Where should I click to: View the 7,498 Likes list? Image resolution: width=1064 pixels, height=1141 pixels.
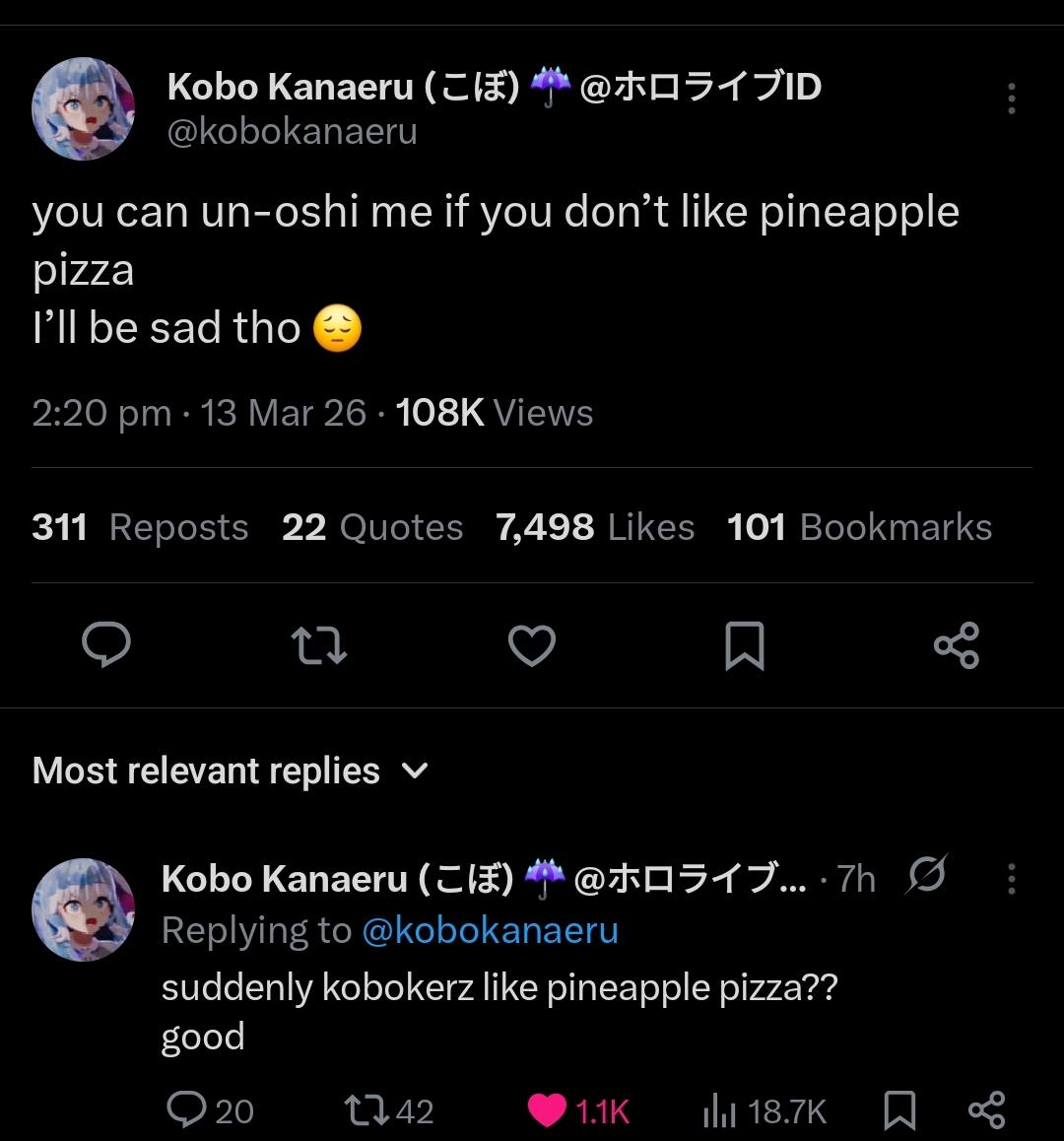595,527
